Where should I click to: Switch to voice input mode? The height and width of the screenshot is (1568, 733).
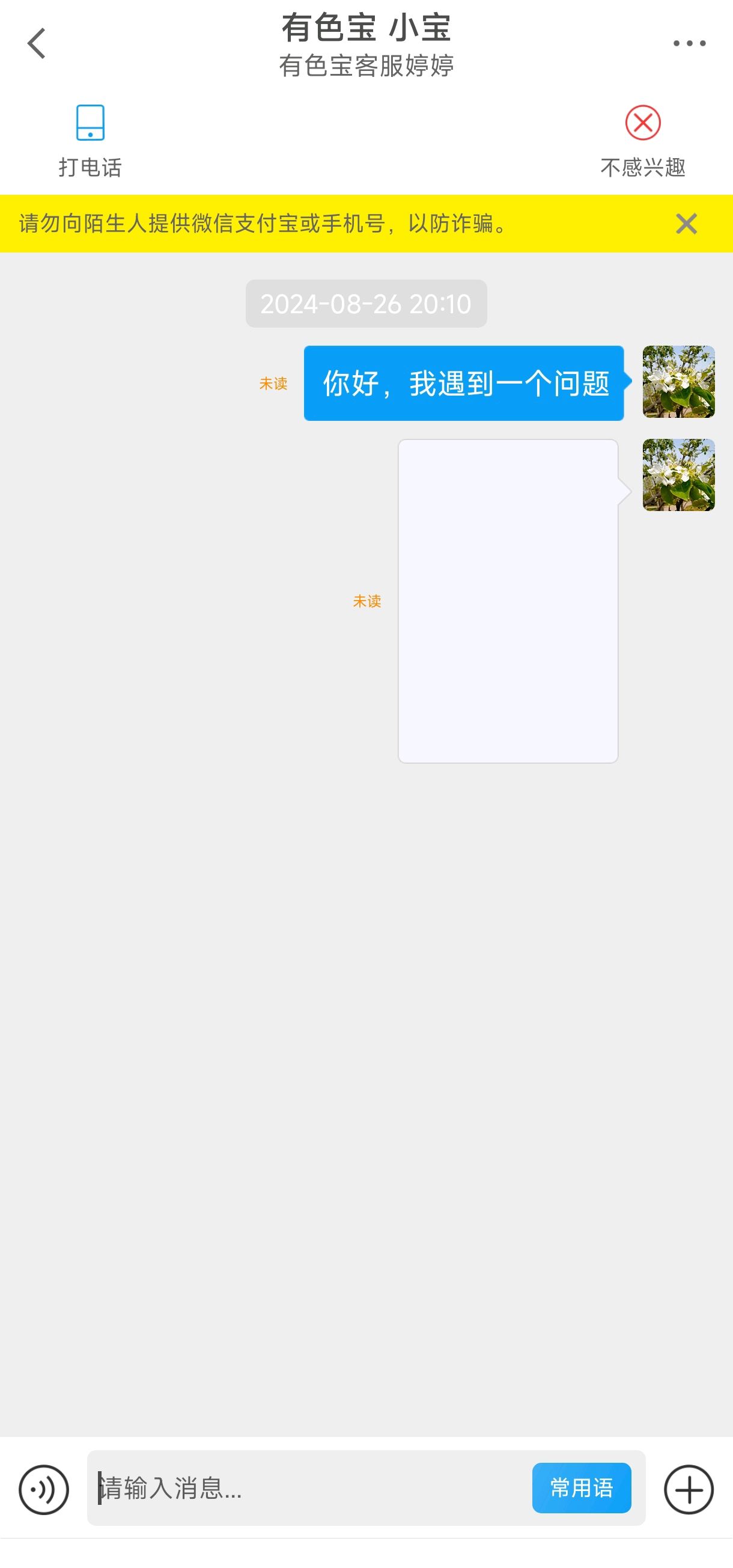pos(44,1489)
